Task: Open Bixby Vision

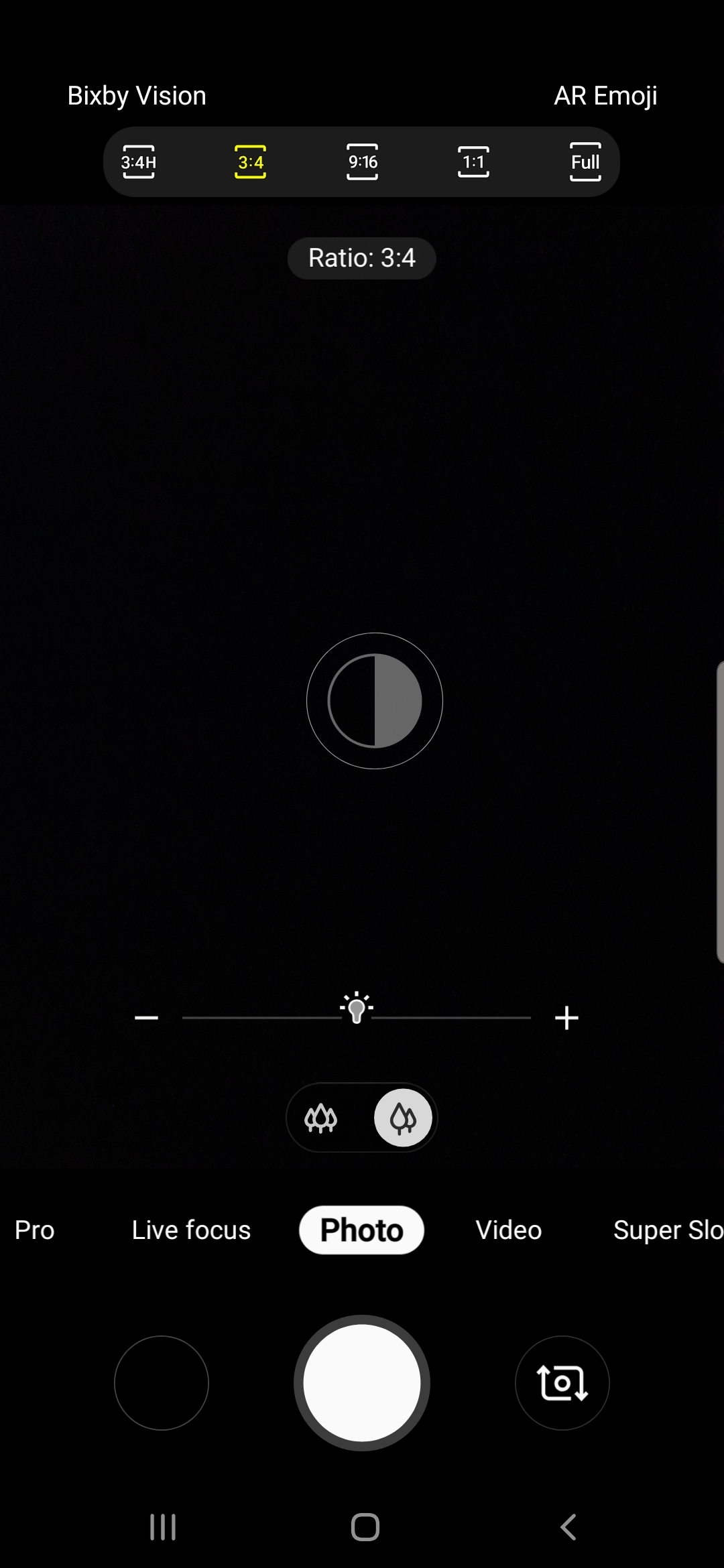Action: tap(137, 96)
